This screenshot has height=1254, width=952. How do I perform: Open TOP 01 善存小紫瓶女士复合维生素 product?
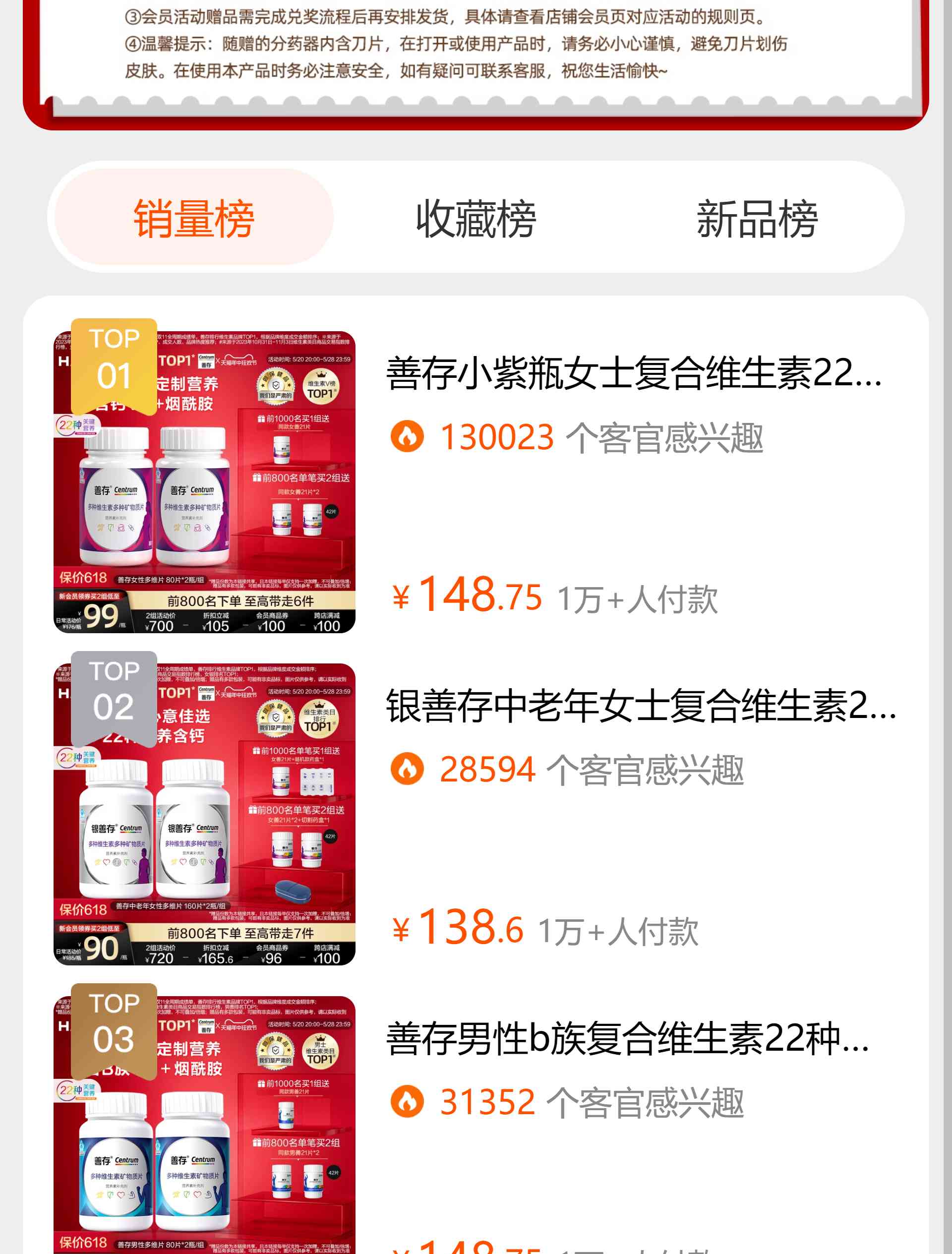coord(633,373)
